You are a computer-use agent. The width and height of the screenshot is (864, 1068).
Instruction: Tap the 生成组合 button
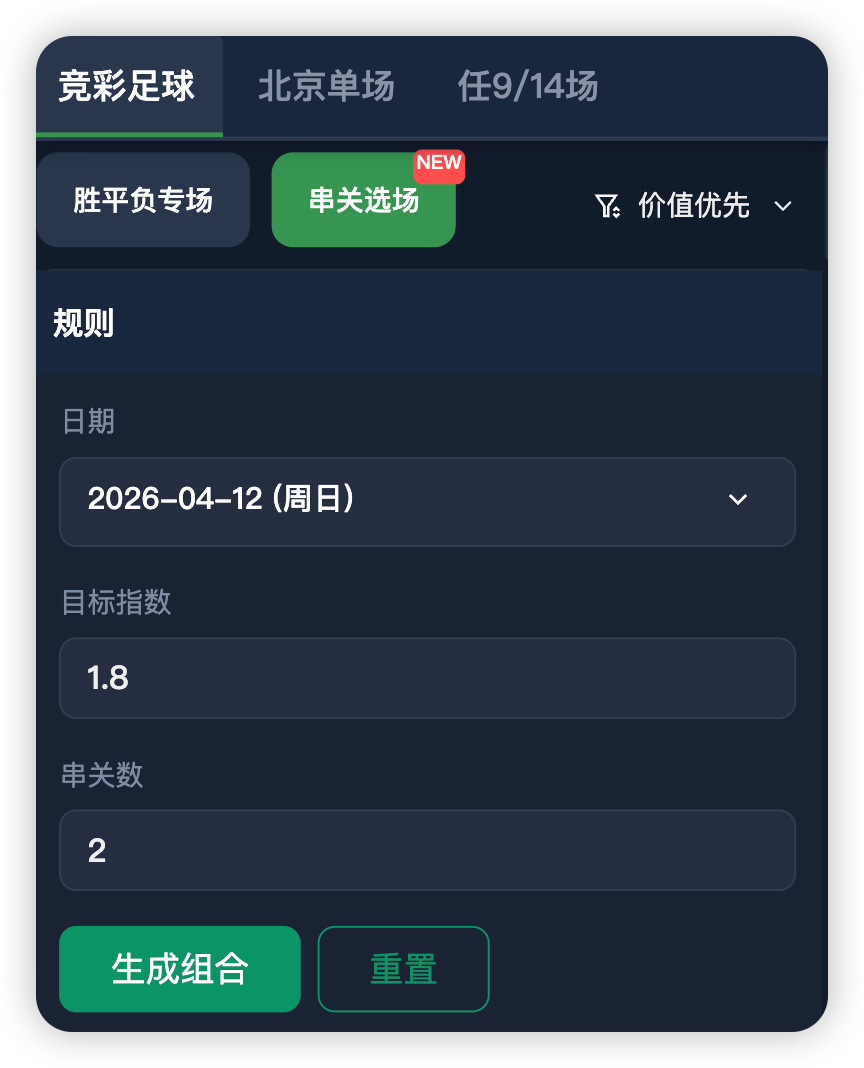pyautogui.click(x=180, y=969)
